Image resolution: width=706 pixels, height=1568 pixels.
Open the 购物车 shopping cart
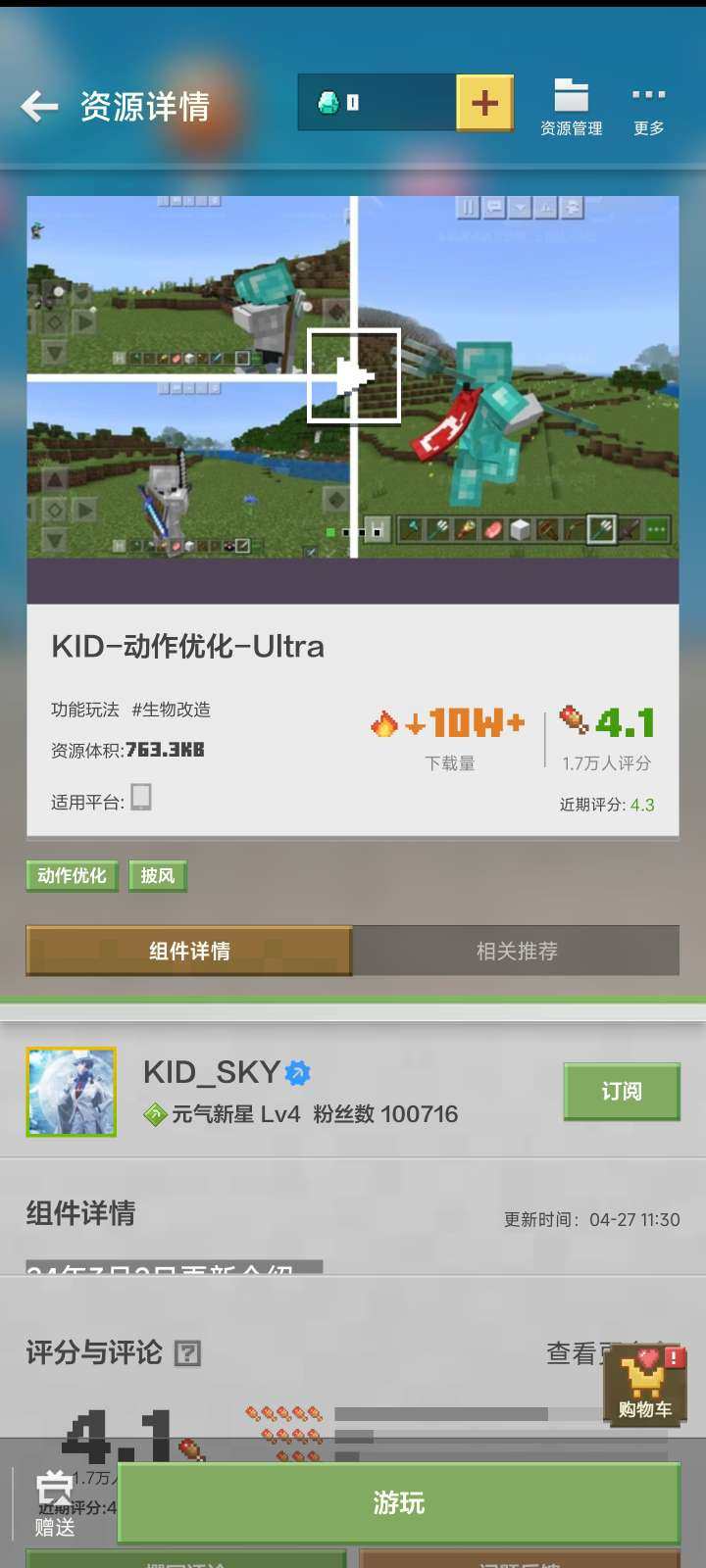click(644, 1387)
